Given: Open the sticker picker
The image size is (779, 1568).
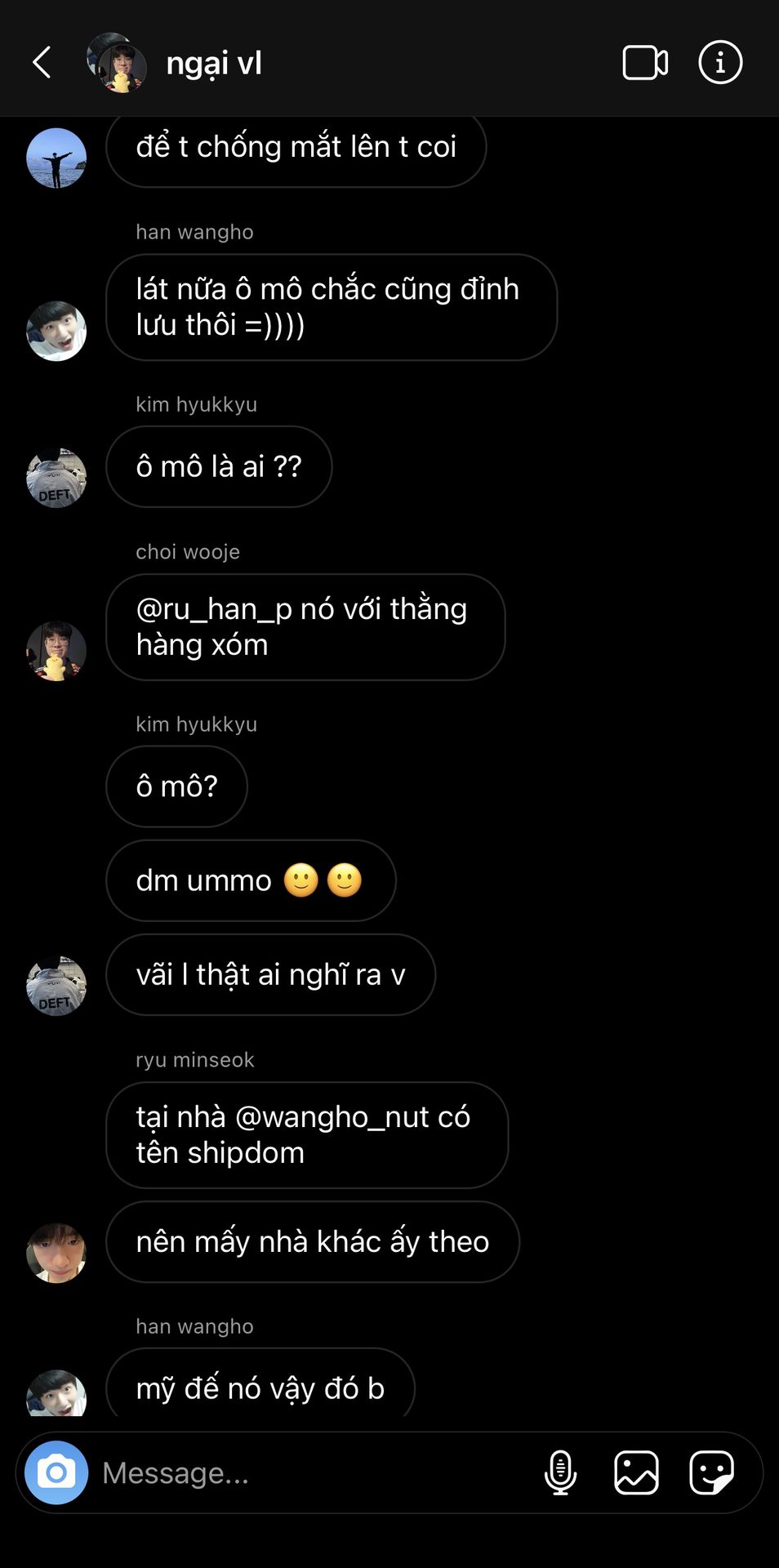Looking at the screenshot, I should [712, 1472].
